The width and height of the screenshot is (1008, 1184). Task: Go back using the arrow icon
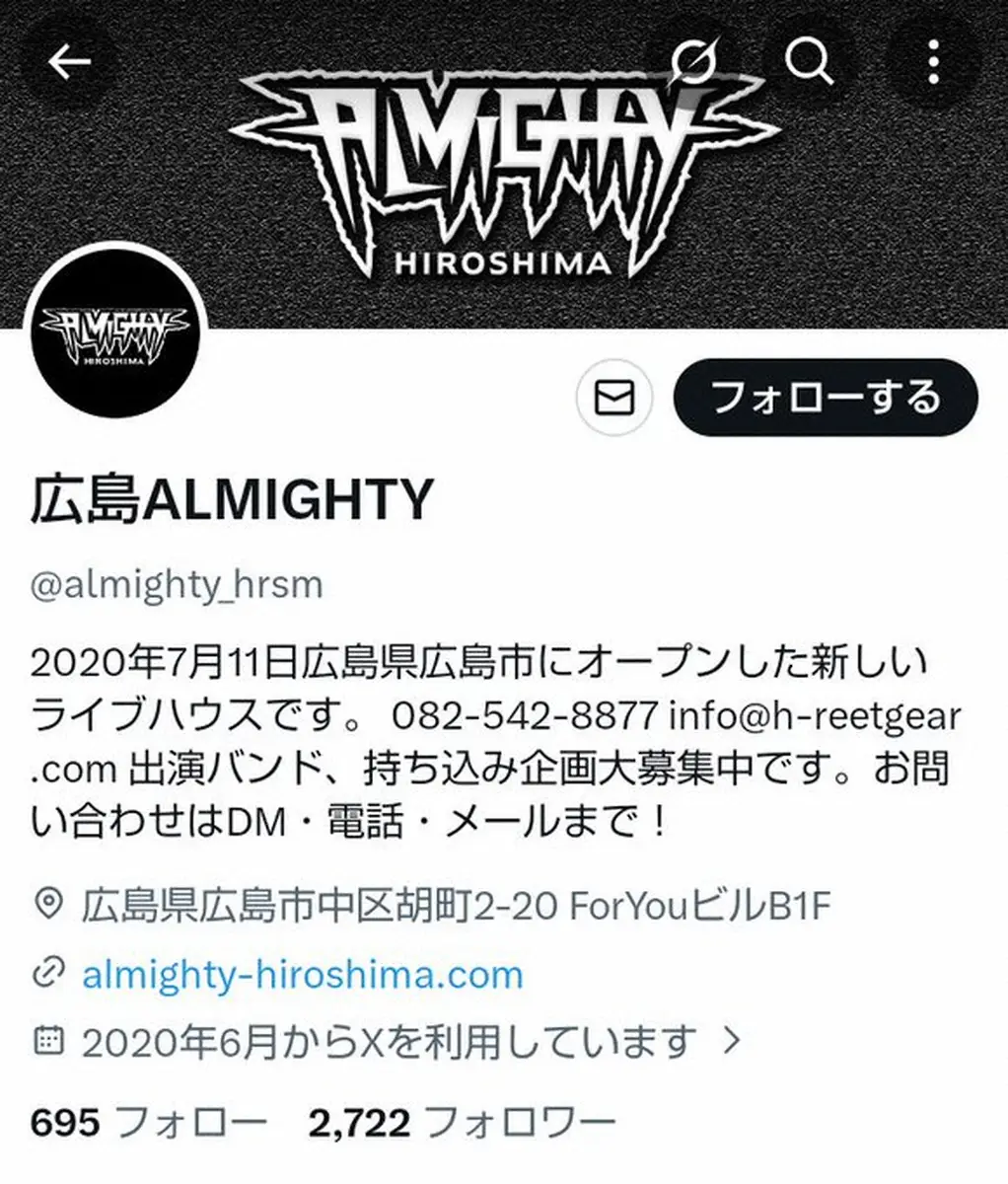tap(69, 62)
